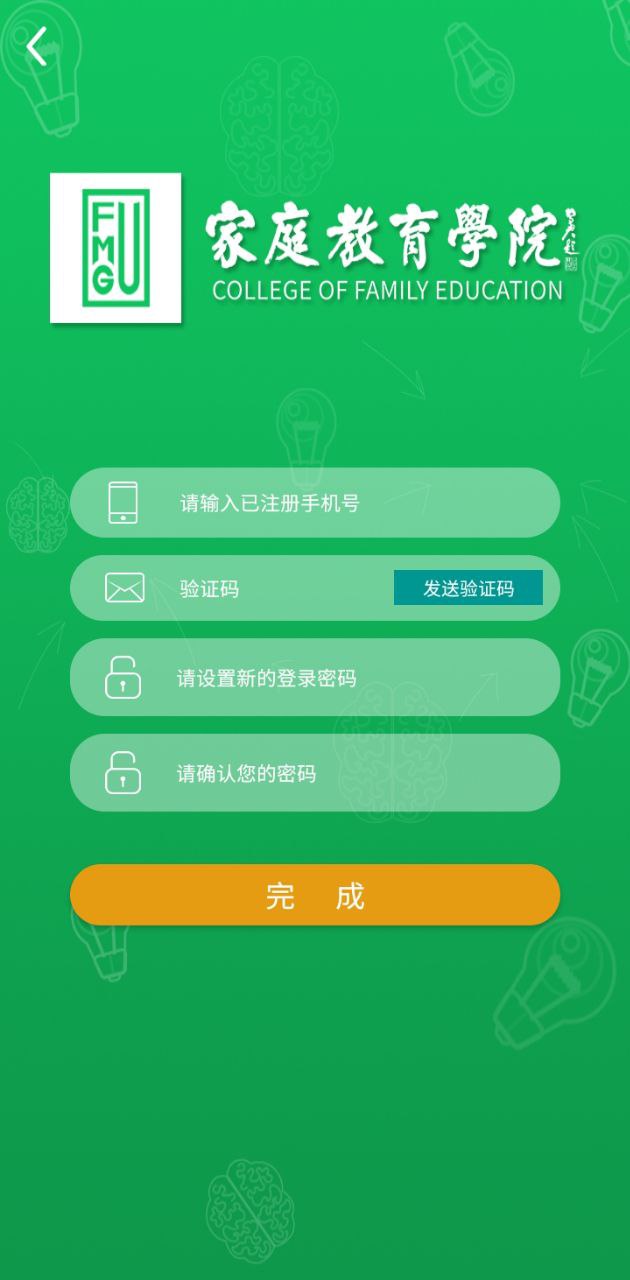
Task: Tap the orange 完成 button
Action: (x=315, y=895)
